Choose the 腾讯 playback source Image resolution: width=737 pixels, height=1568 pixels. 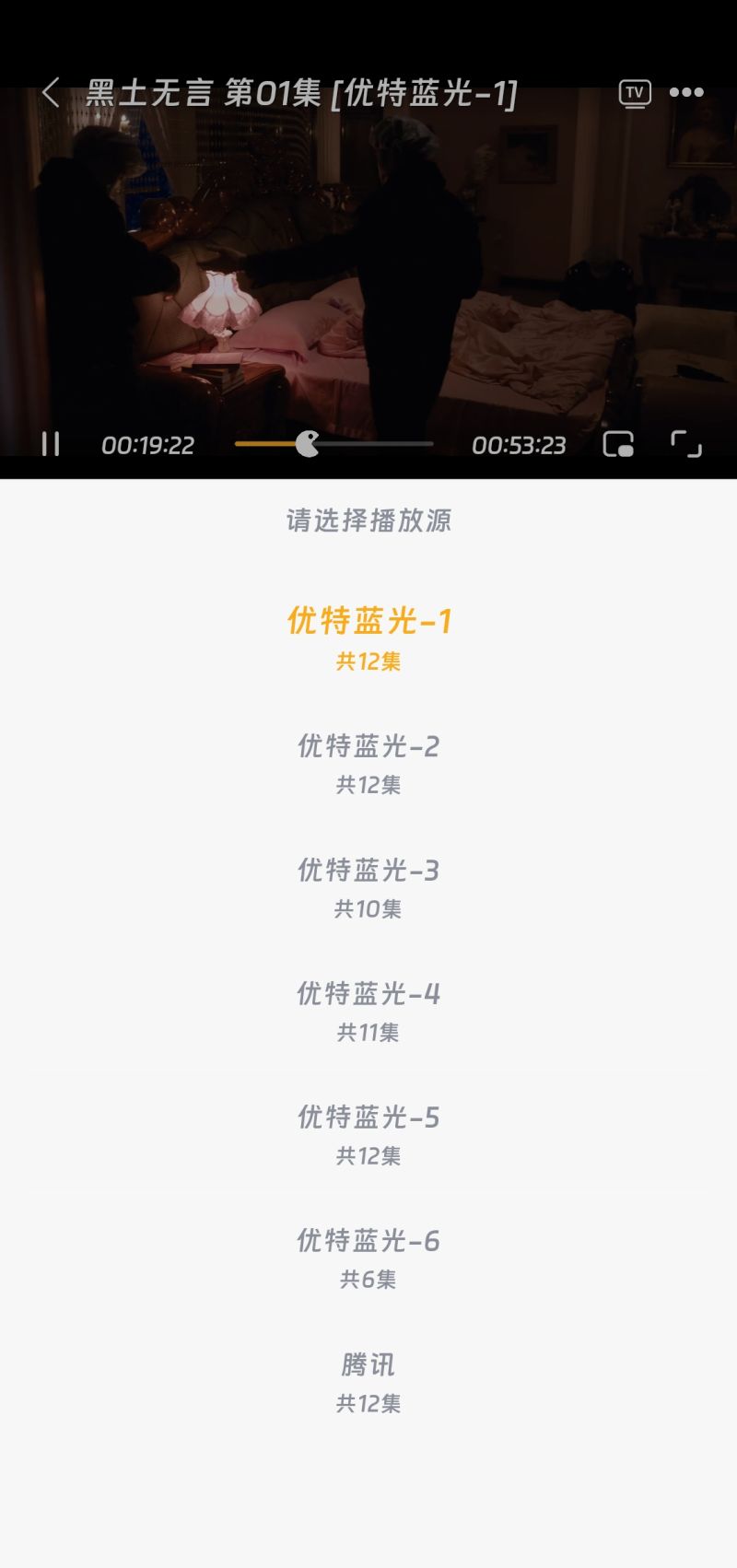coord(368,1381)
